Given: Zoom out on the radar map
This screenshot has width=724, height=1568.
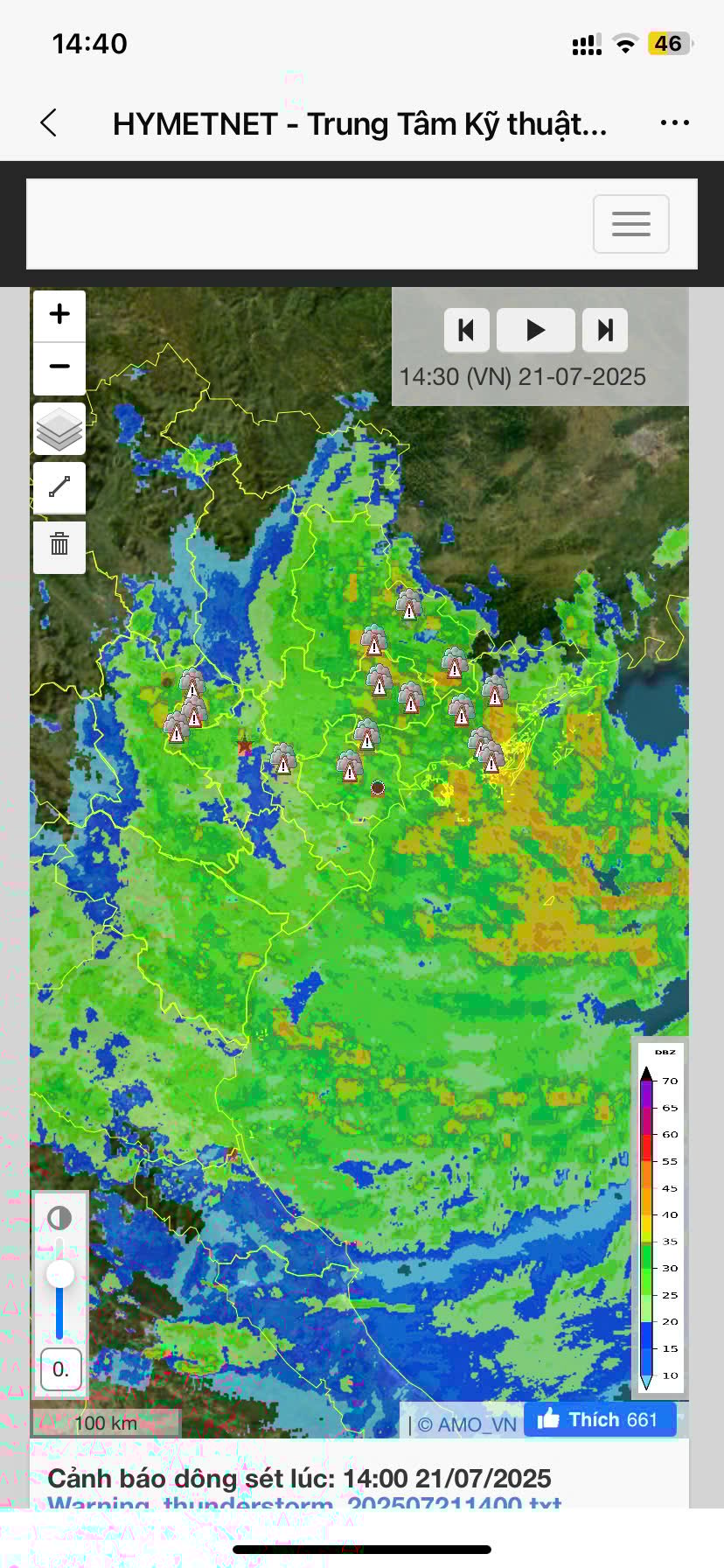Looking at the screenshot, I should pyautogui.click(x=59, y=366).
